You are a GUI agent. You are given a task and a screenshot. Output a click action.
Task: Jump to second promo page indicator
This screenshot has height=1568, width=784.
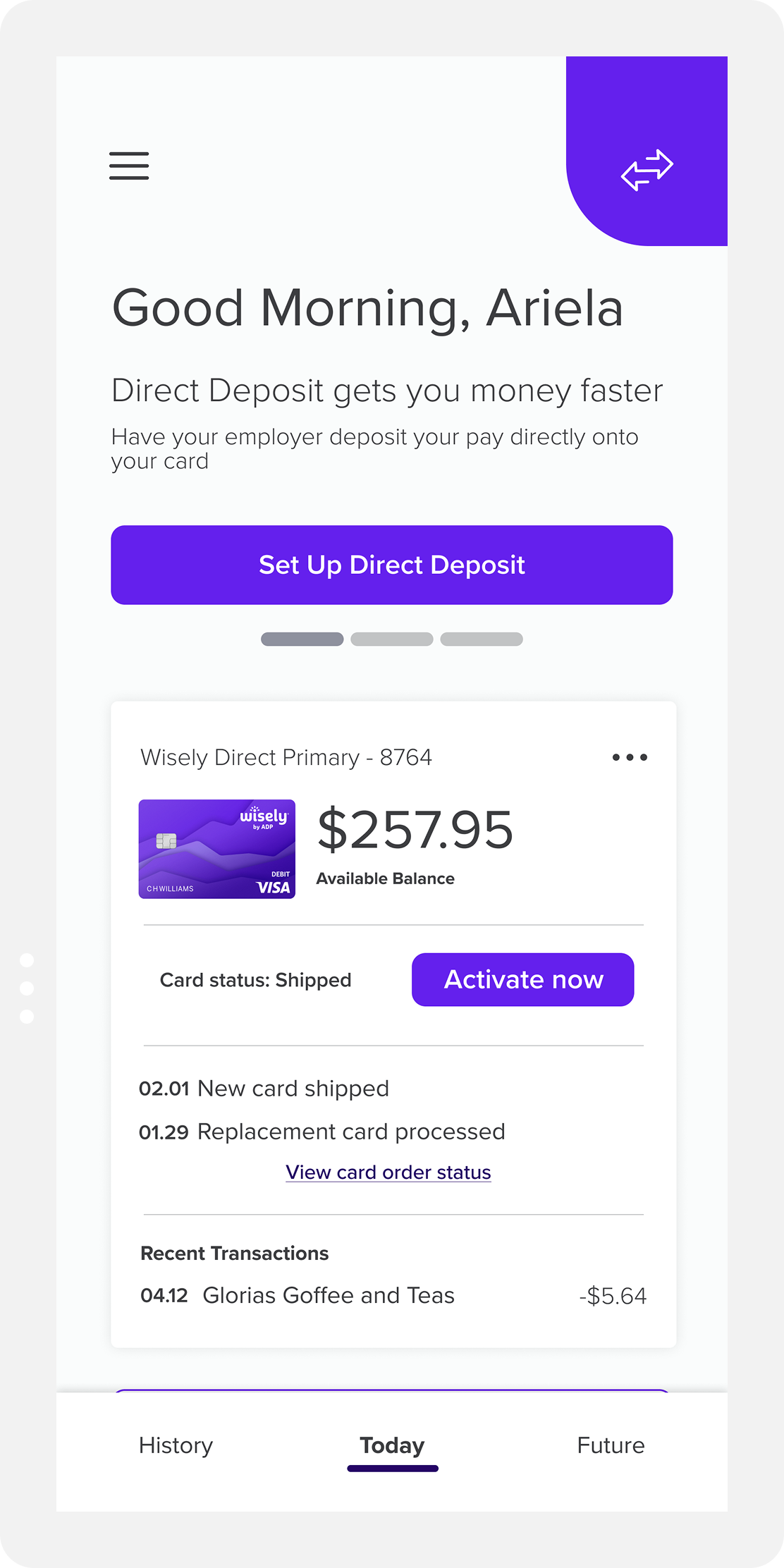[391, 639]
